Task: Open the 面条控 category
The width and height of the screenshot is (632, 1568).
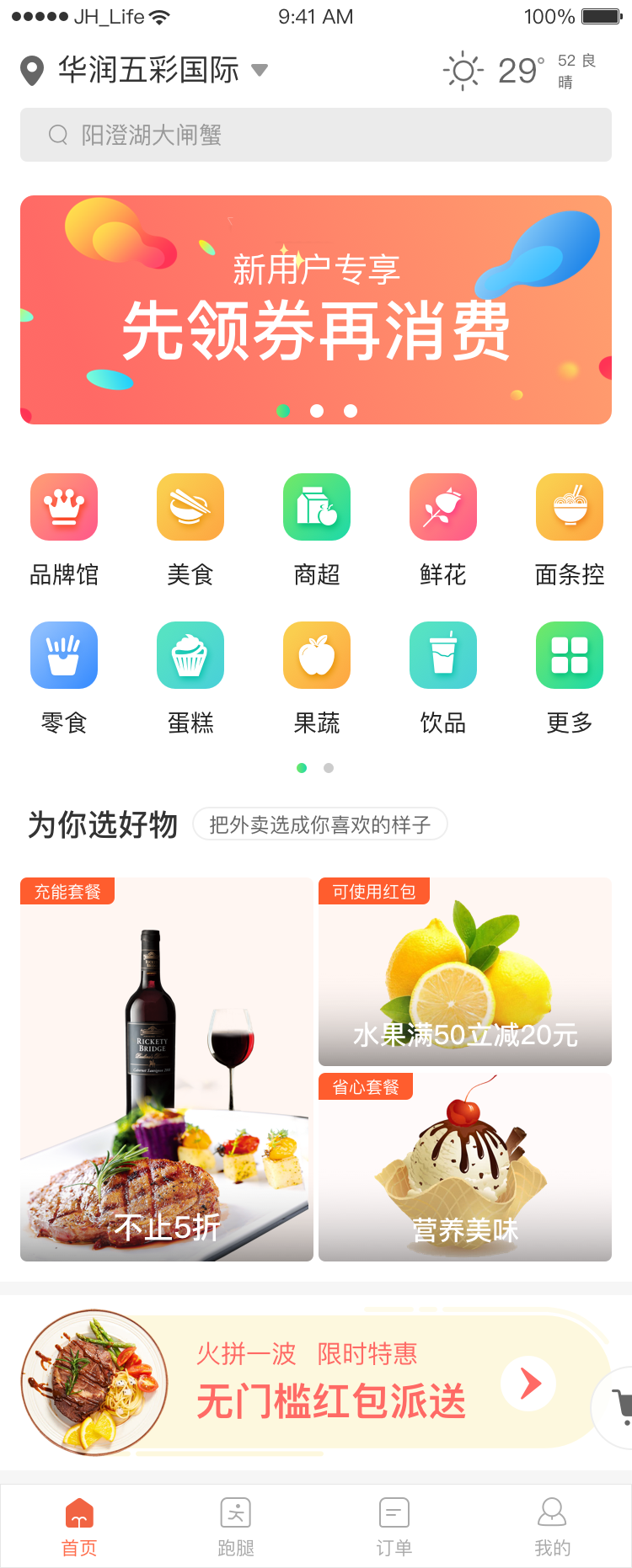Action: [x=570, y=530]
